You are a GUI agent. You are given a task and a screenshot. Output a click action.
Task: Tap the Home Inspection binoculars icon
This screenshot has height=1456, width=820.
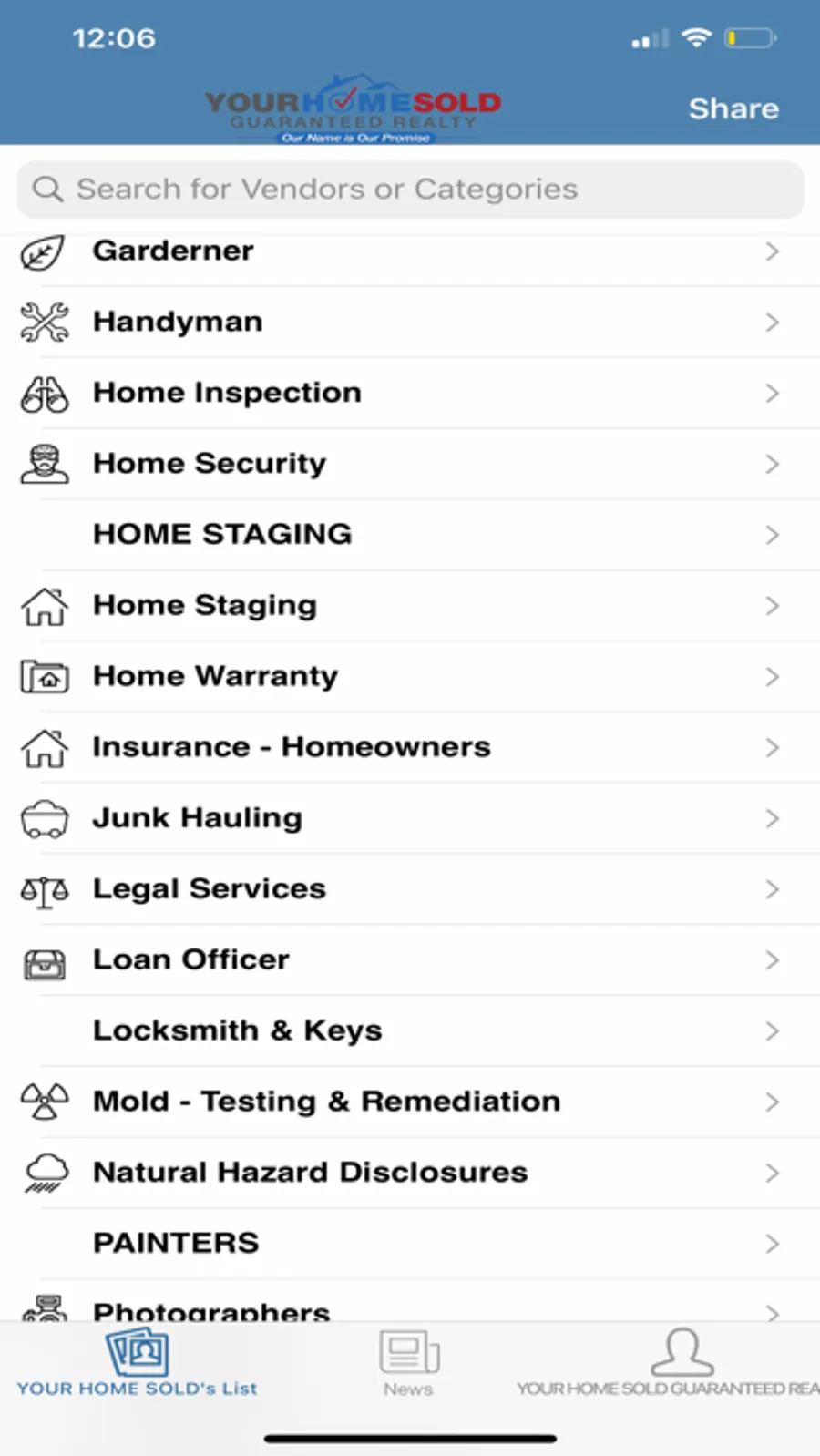pyautogui.click(x=44, y=394)
